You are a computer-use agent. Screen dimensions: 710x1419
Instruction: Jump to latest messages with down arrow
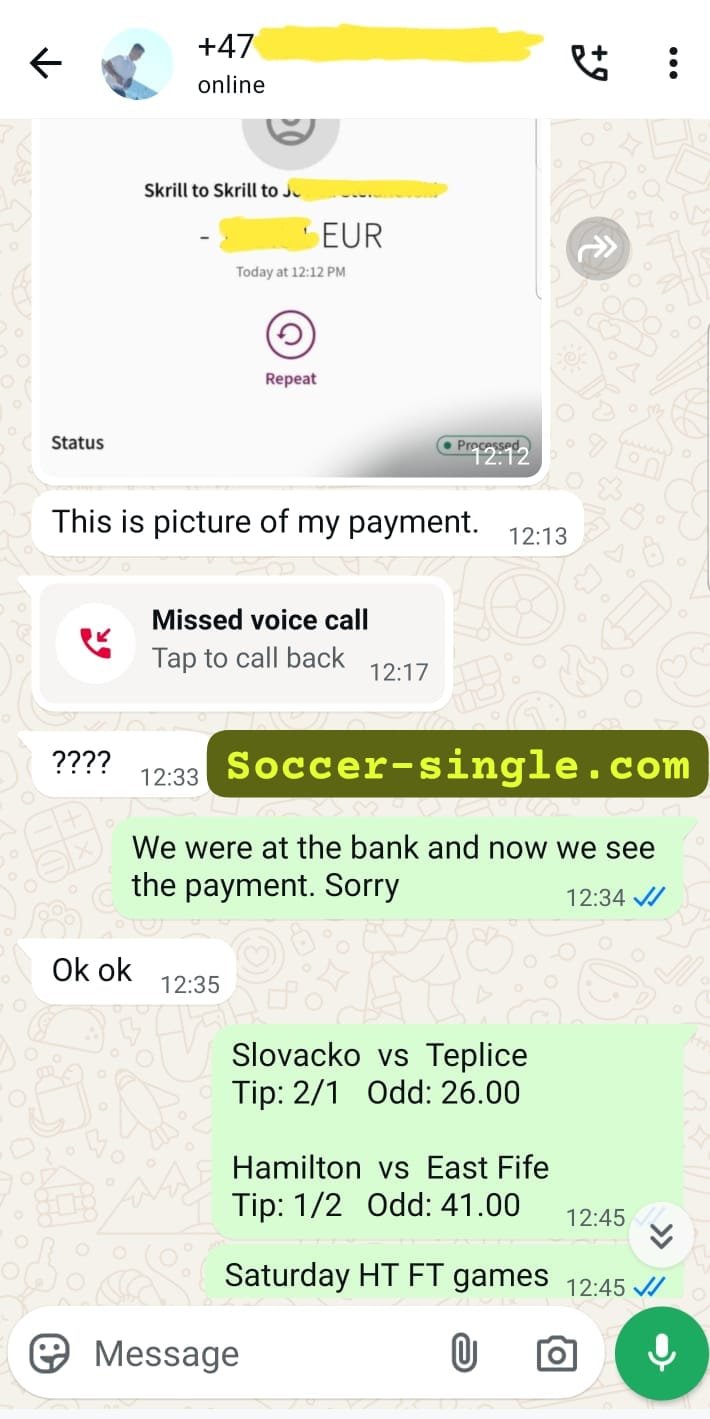661,1237
